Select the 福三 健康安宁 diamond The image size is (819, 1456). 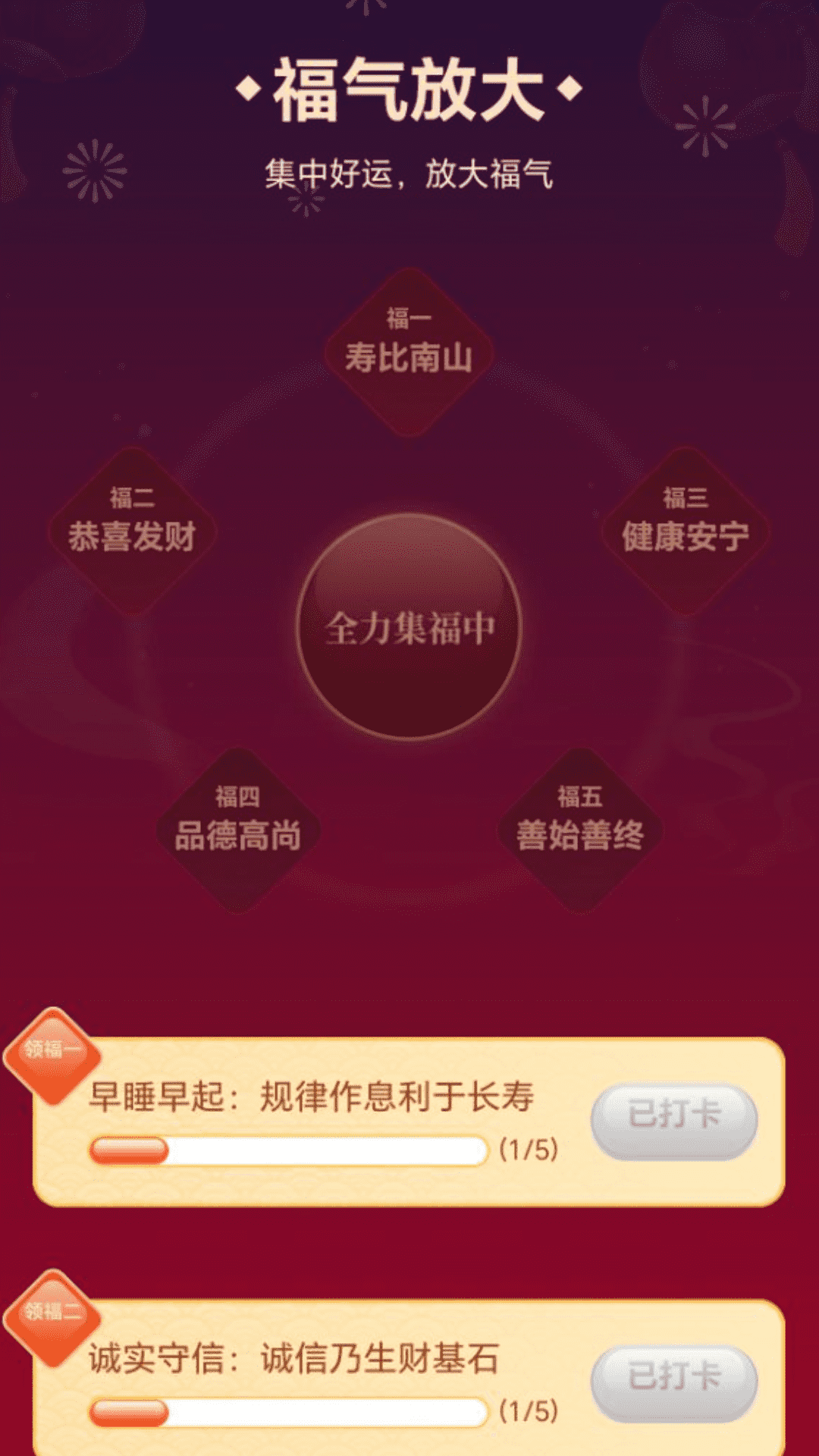tap(686, 530)
